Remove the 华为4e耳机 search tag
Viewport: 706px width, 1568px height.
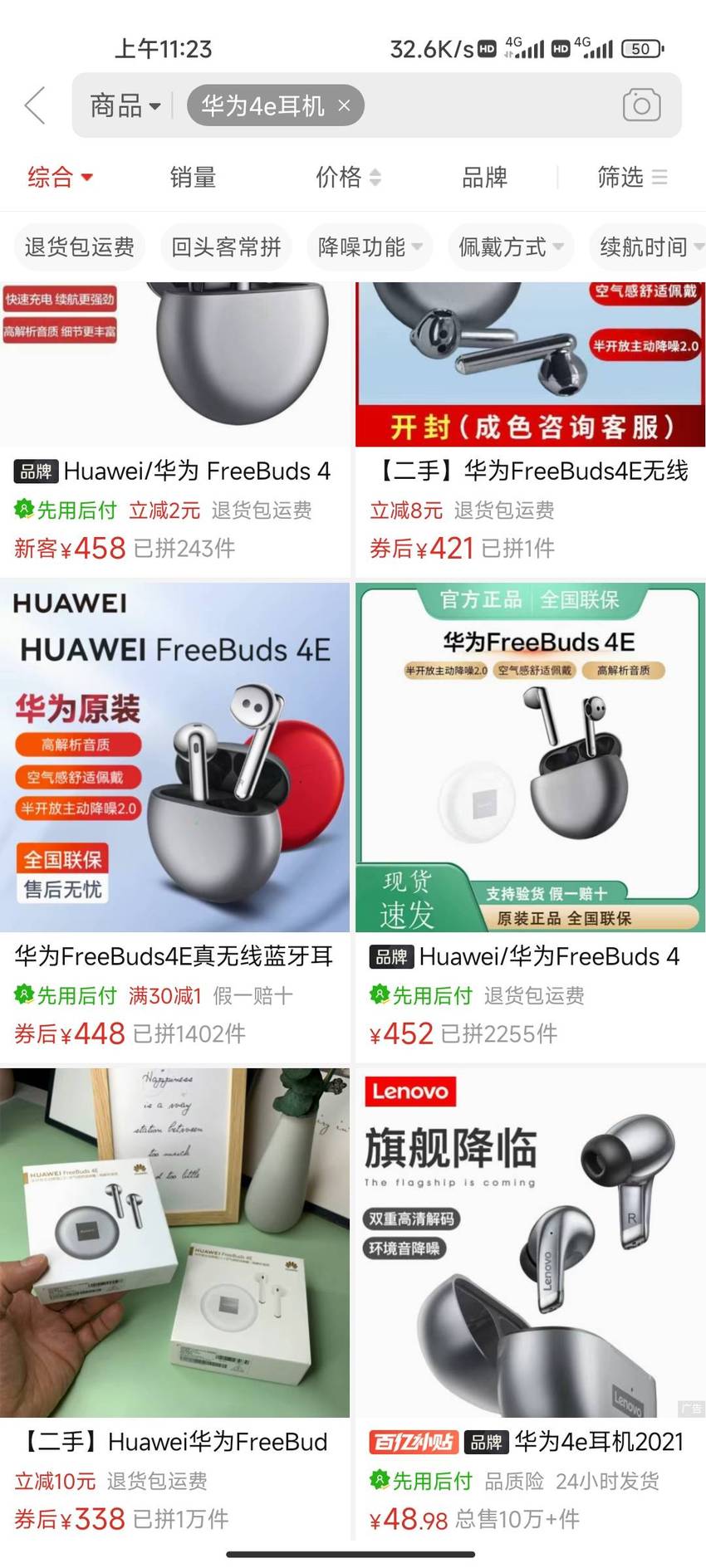pos(344,105)
